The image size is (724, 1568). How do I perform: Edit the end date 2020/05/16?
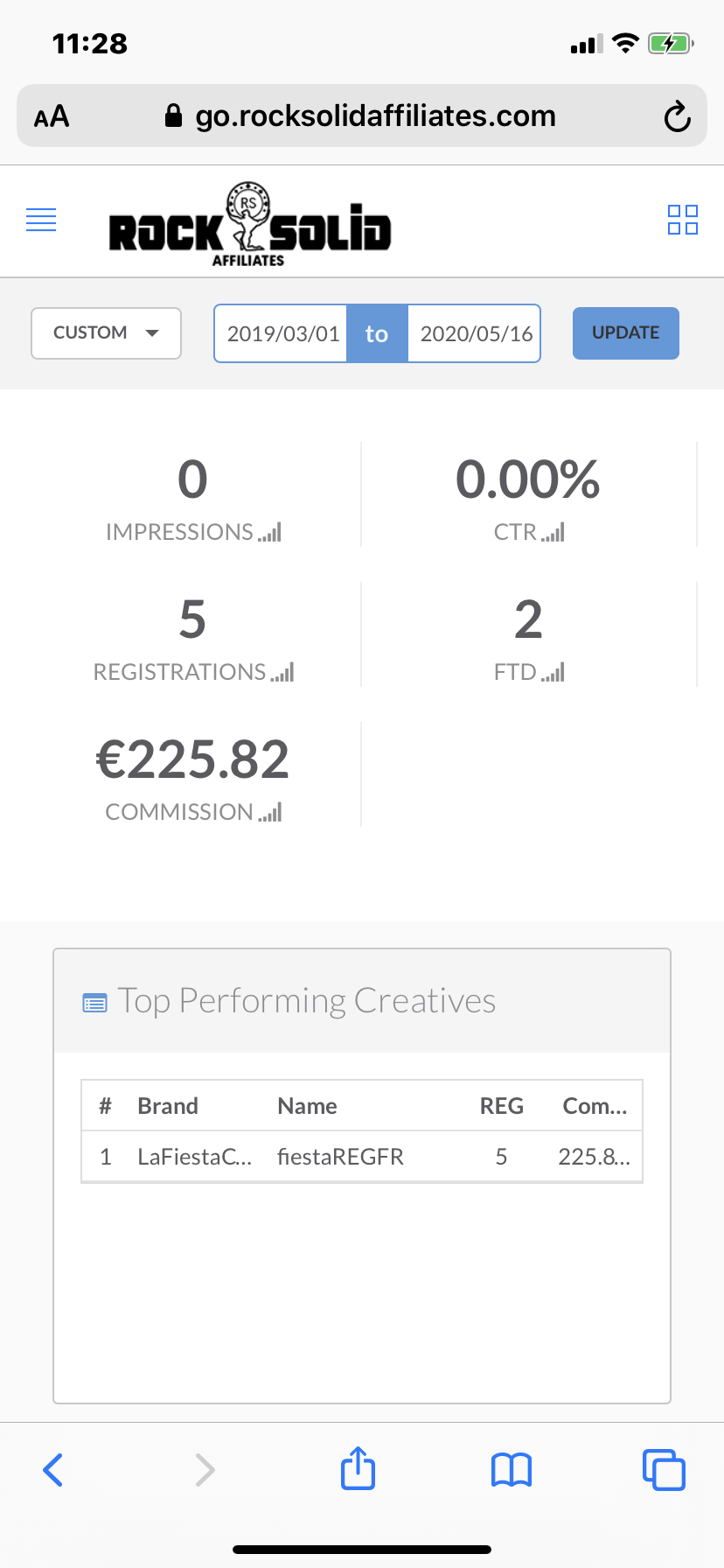coord(475,333)
